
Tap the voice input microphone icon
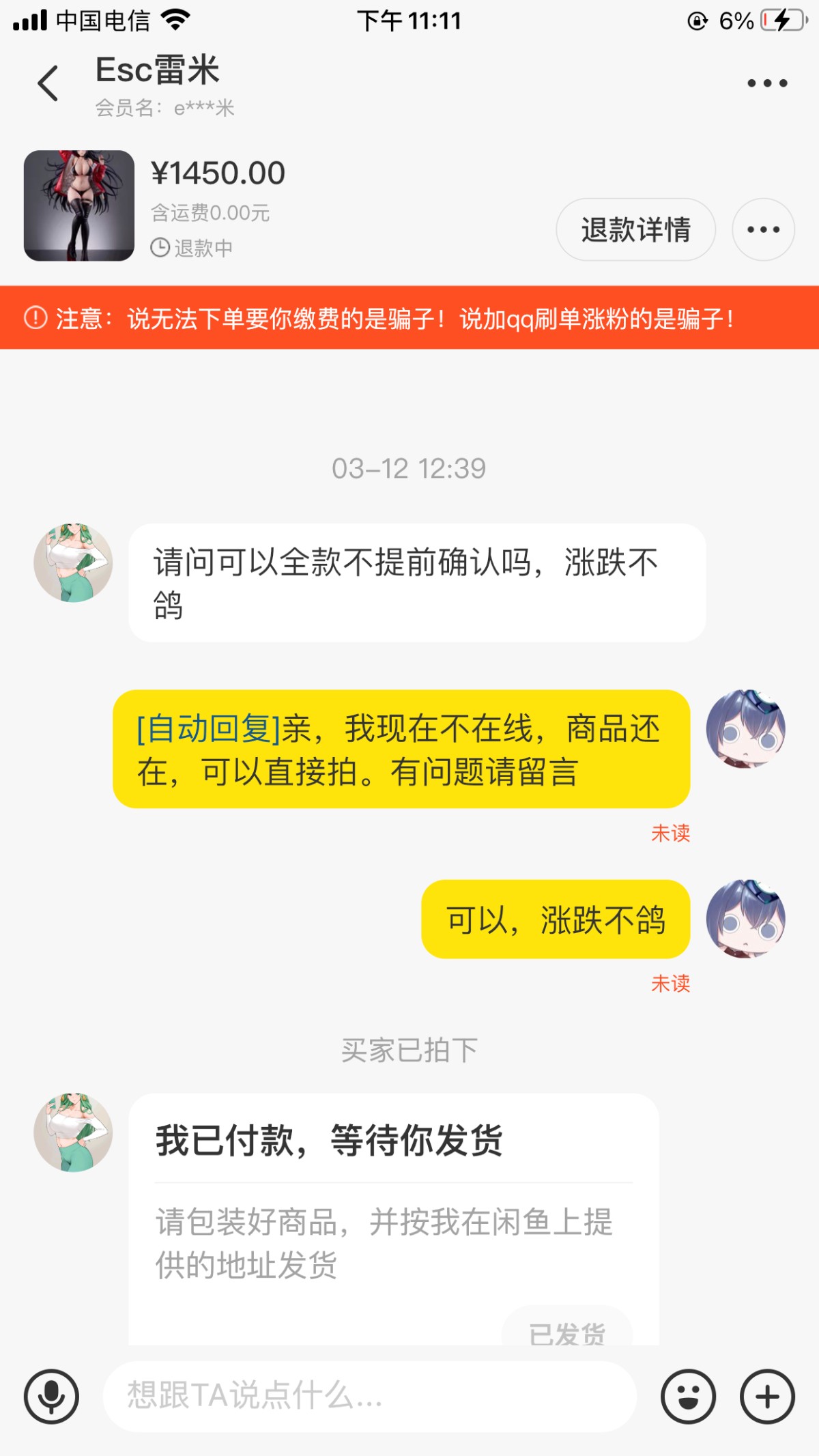pyautogui.click(x=51, y=1397)
